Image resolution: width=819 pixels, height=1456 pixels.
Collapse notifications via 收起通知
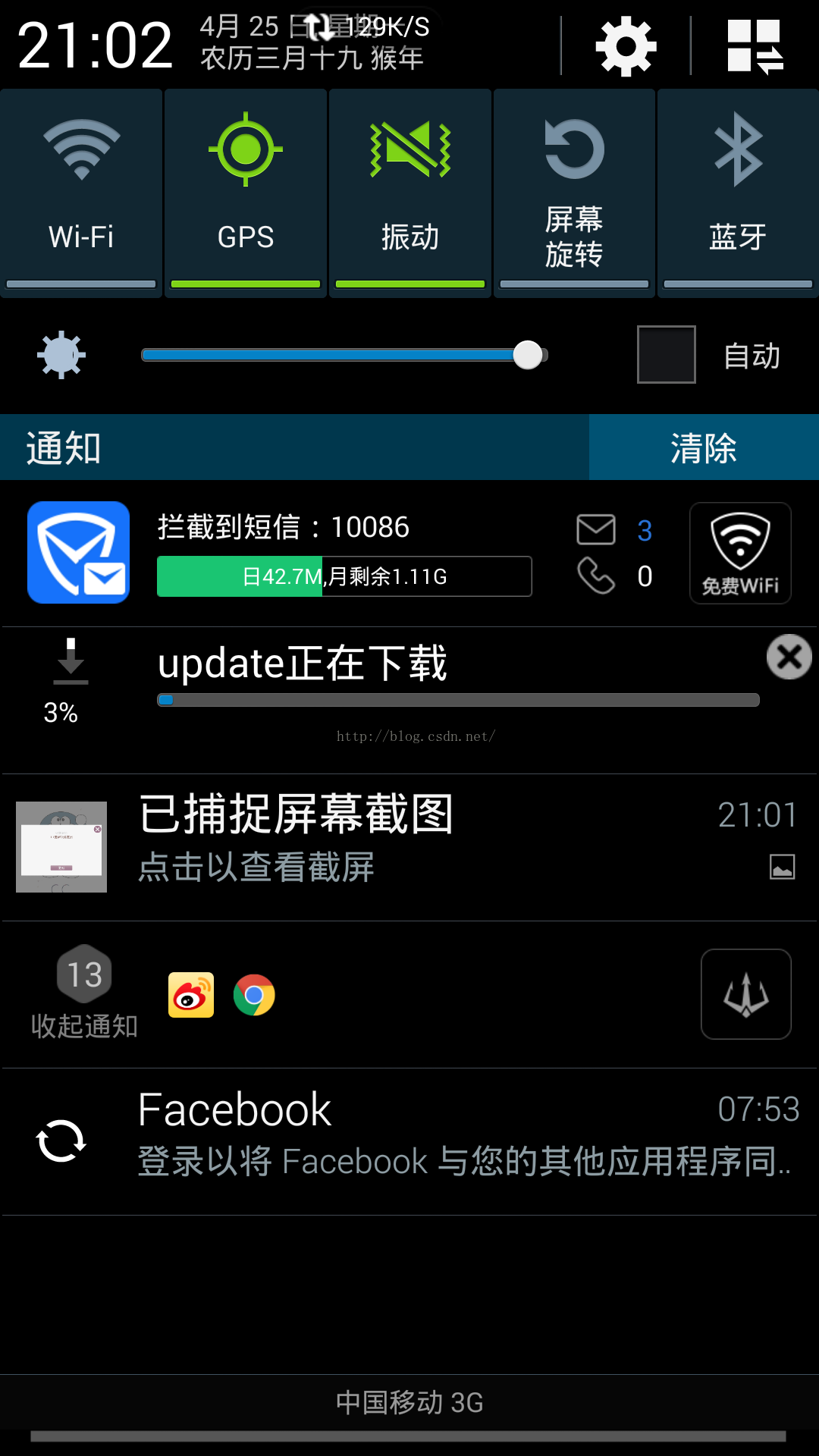coord(84,993)
